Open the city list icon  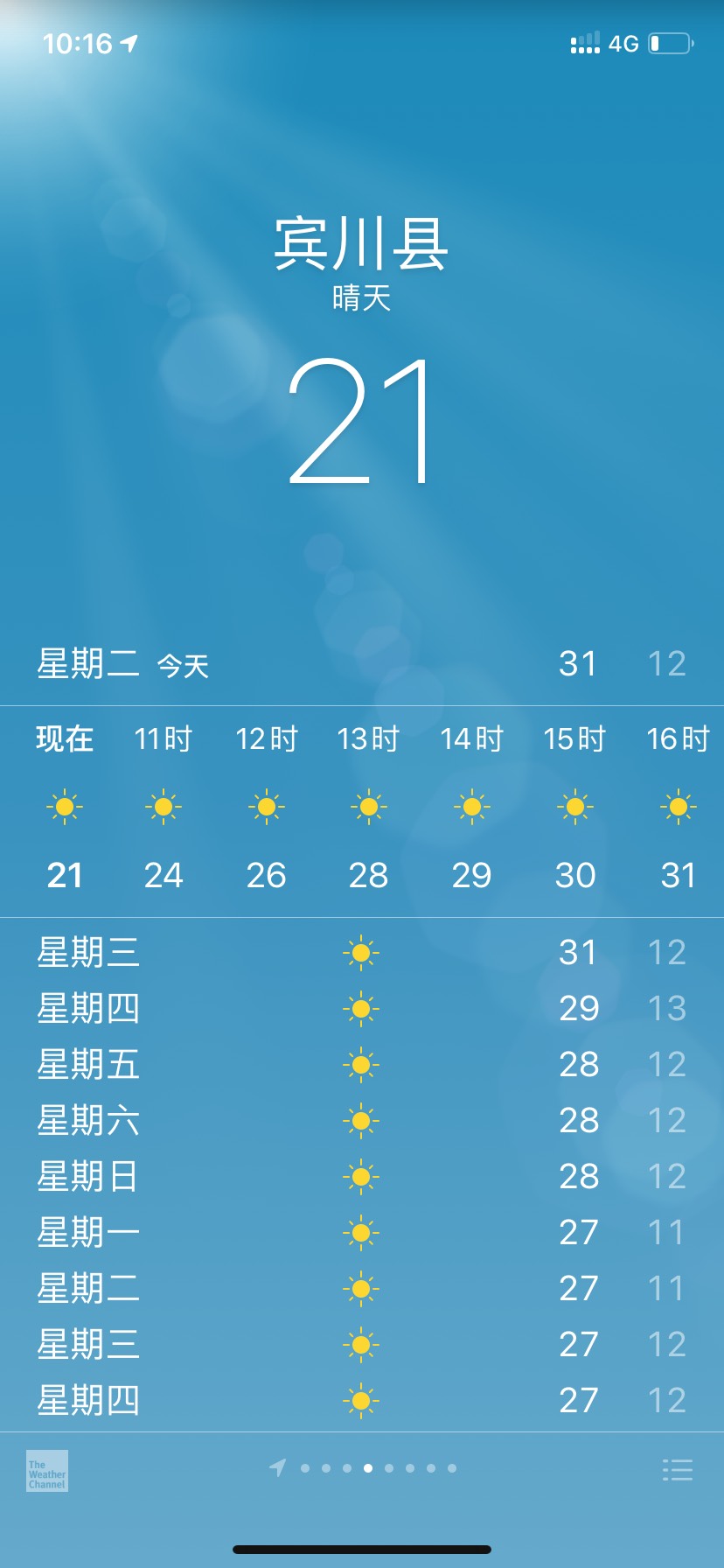coord(677,1469)
